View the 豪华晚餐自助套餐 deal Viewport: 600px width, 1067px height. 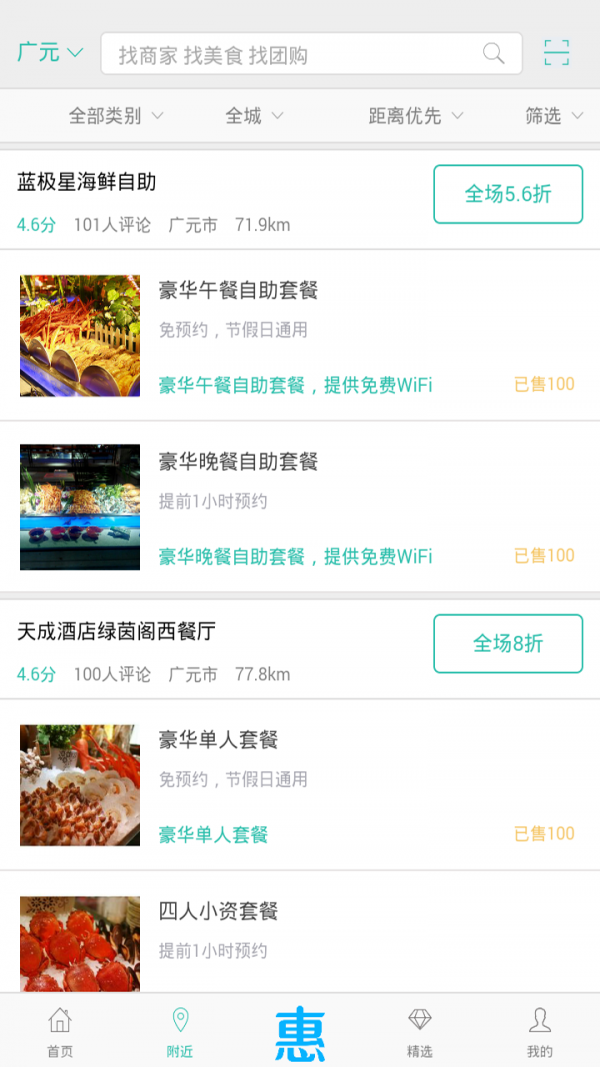300,506
